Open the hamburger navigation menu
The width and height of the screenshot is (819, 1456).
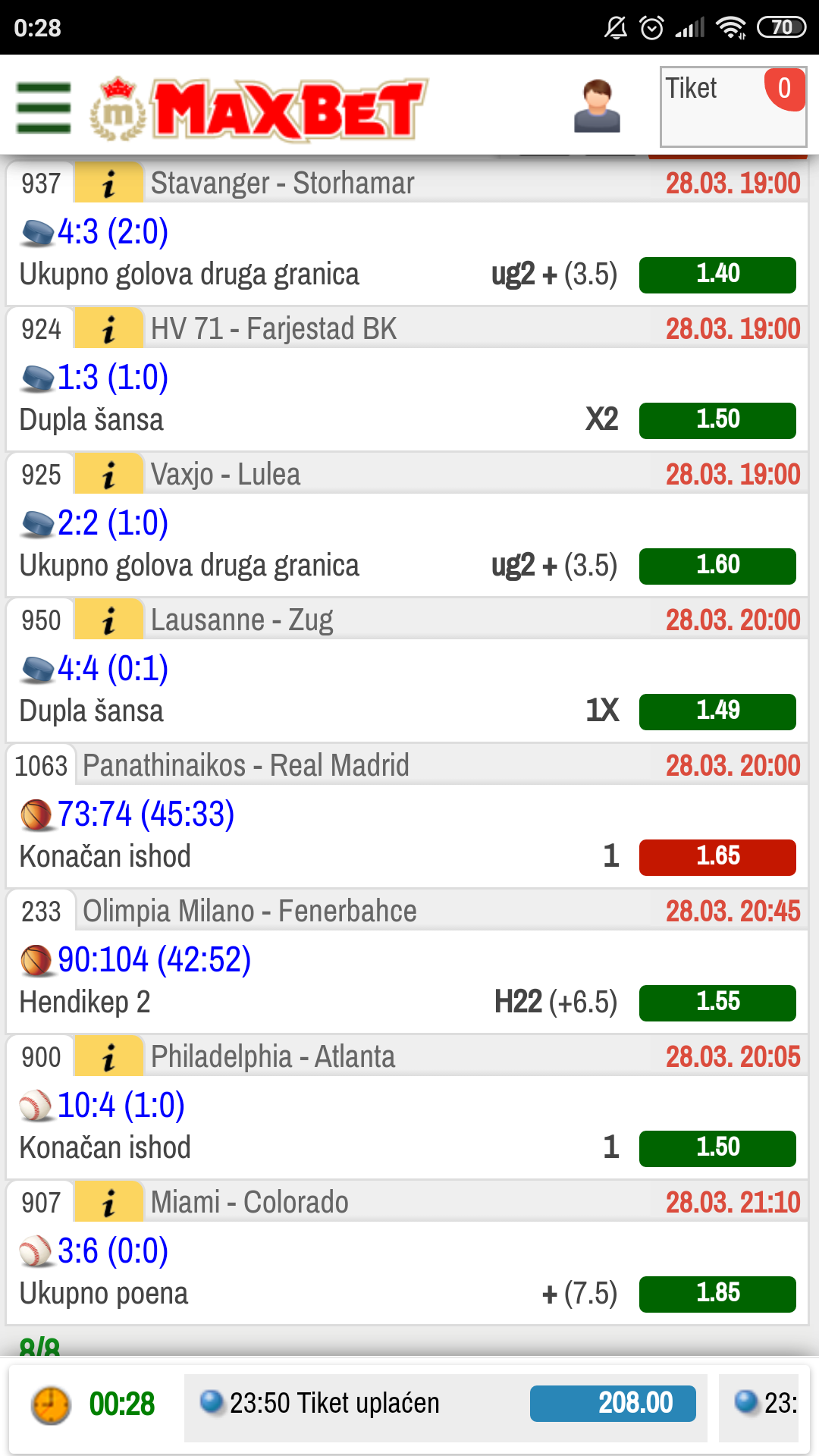coord(44,108)
